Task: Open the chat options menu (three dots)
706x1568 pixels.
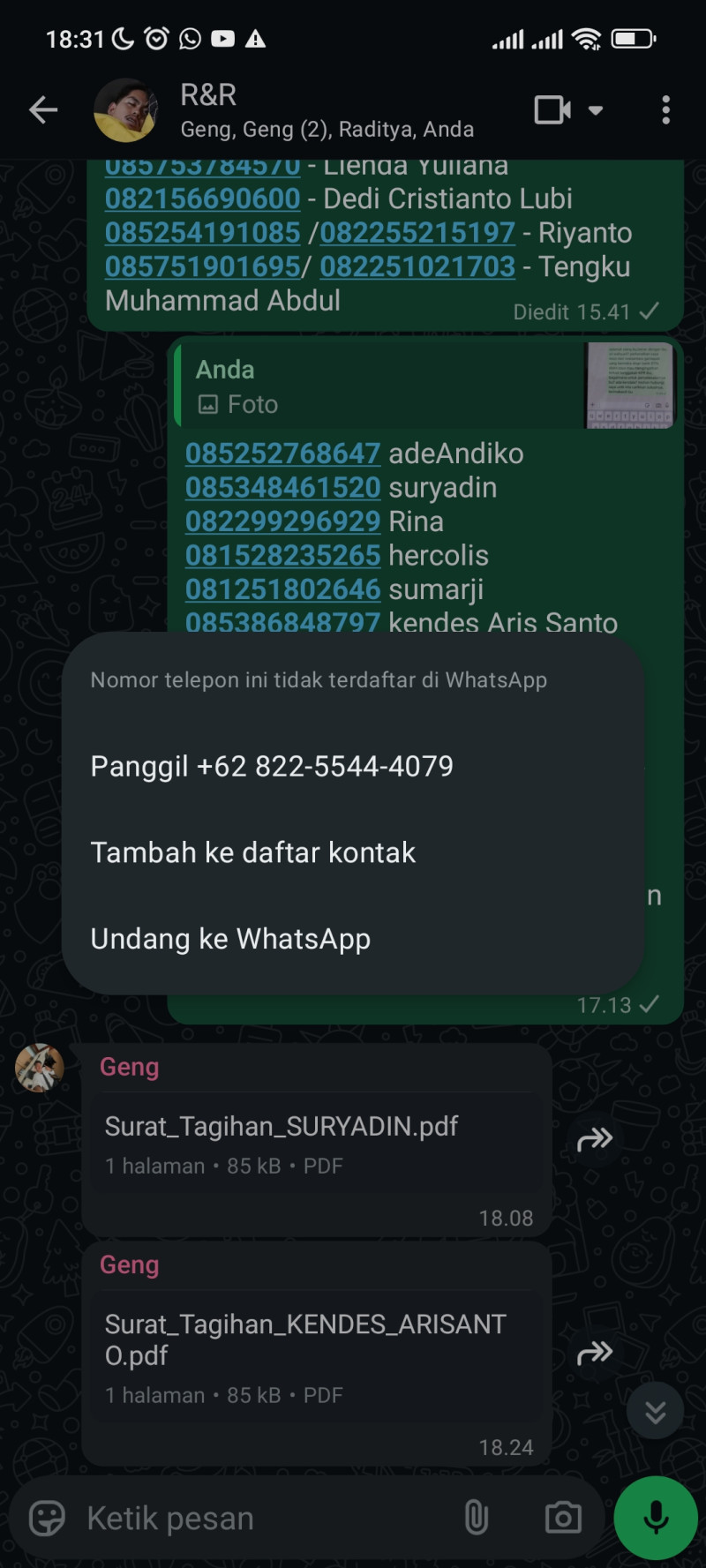Action: coord(666,109)
